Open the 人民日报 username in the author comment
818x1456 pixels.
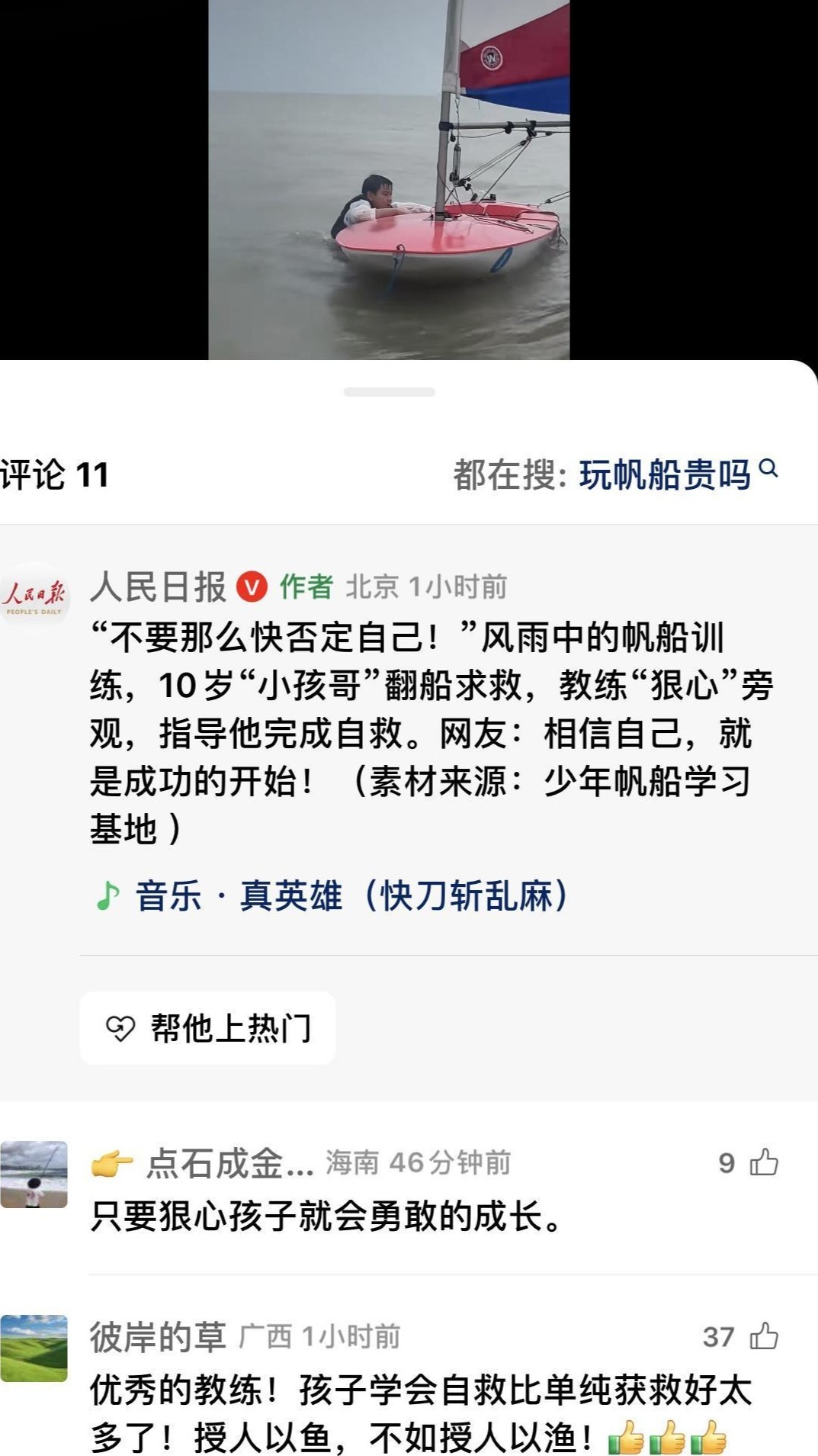tap(159, 587)
